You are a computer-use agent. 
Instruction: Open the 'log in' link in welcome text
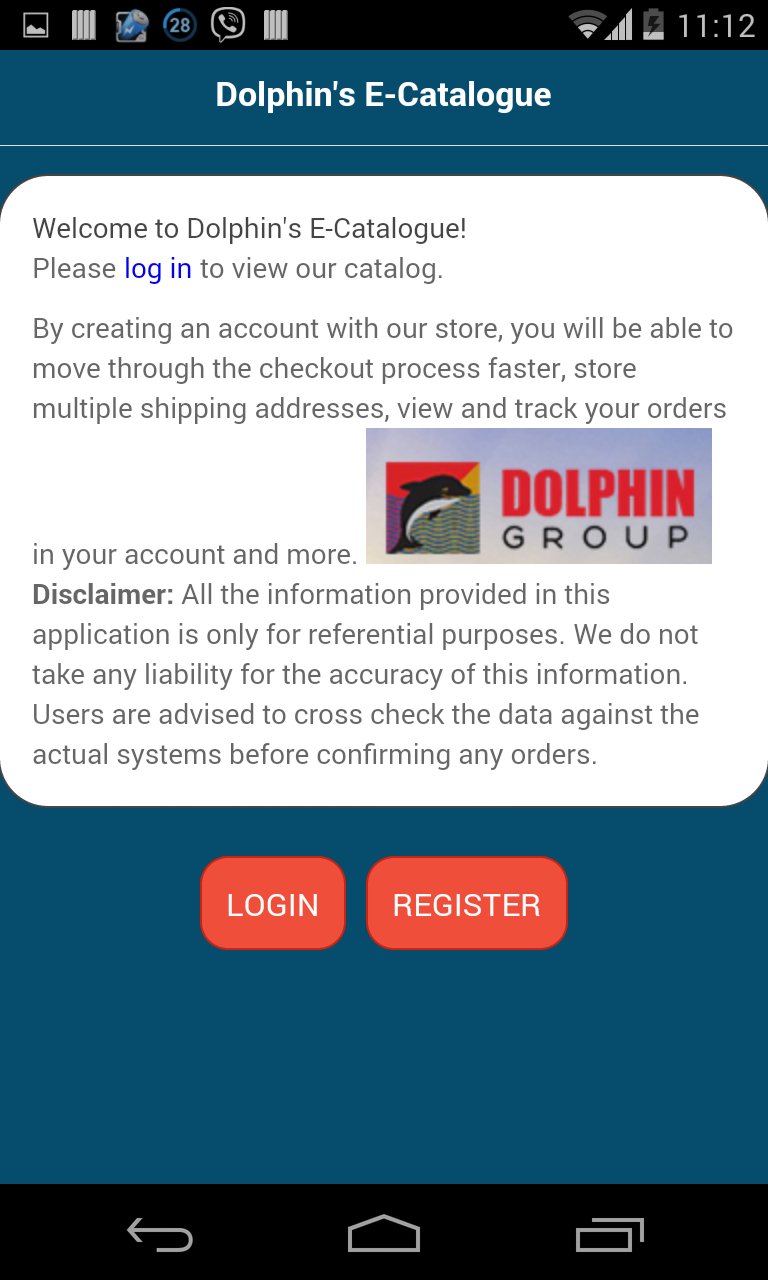157,268
